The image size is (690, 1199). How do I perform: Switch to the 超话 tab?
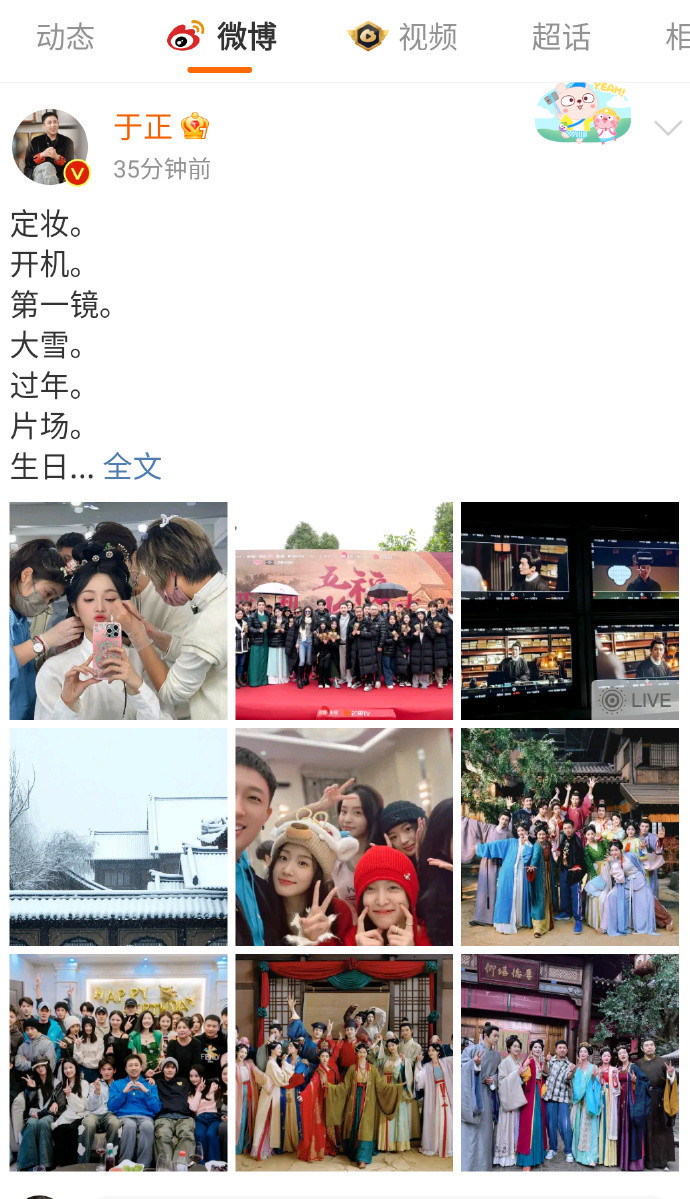point(561,38)
